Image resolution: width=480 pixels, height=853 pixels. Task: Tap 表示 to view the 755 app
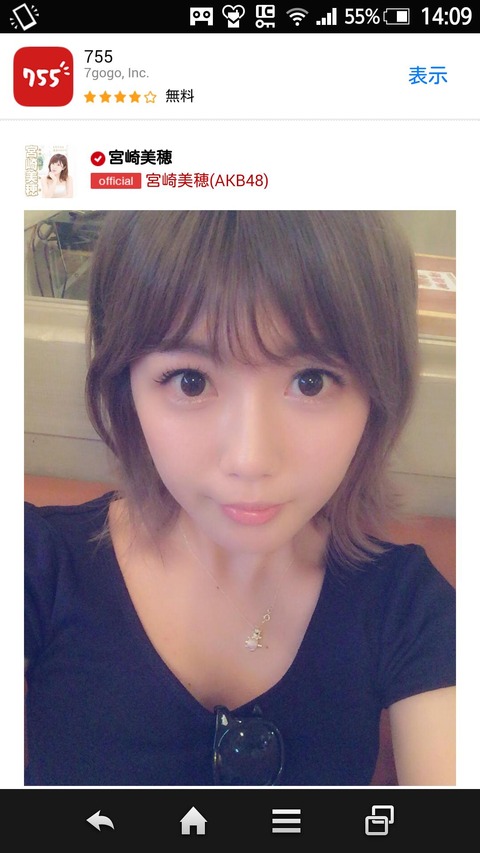428,76
